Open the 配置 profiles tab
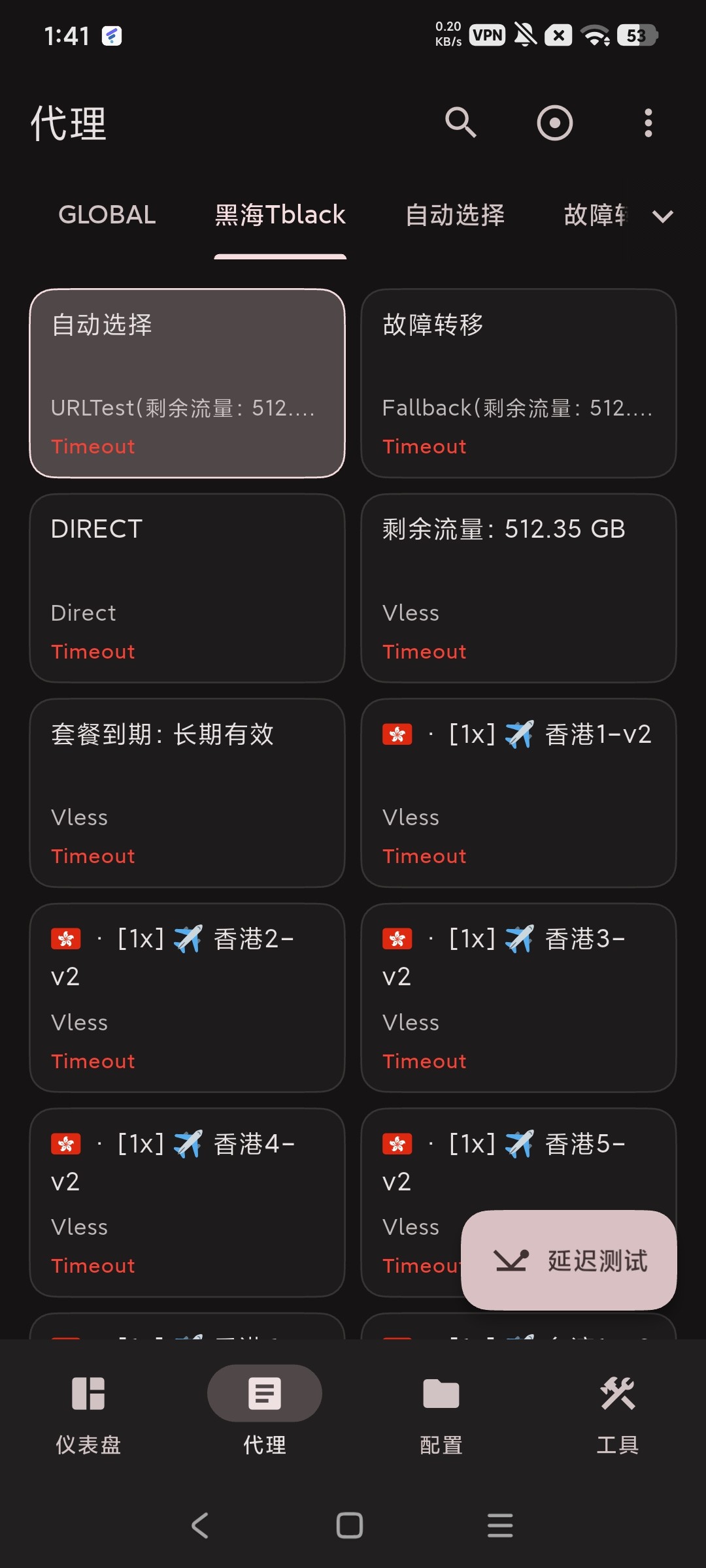Screen dimensions: 706x1568 pyautogui.click(x=441, y=1411)
